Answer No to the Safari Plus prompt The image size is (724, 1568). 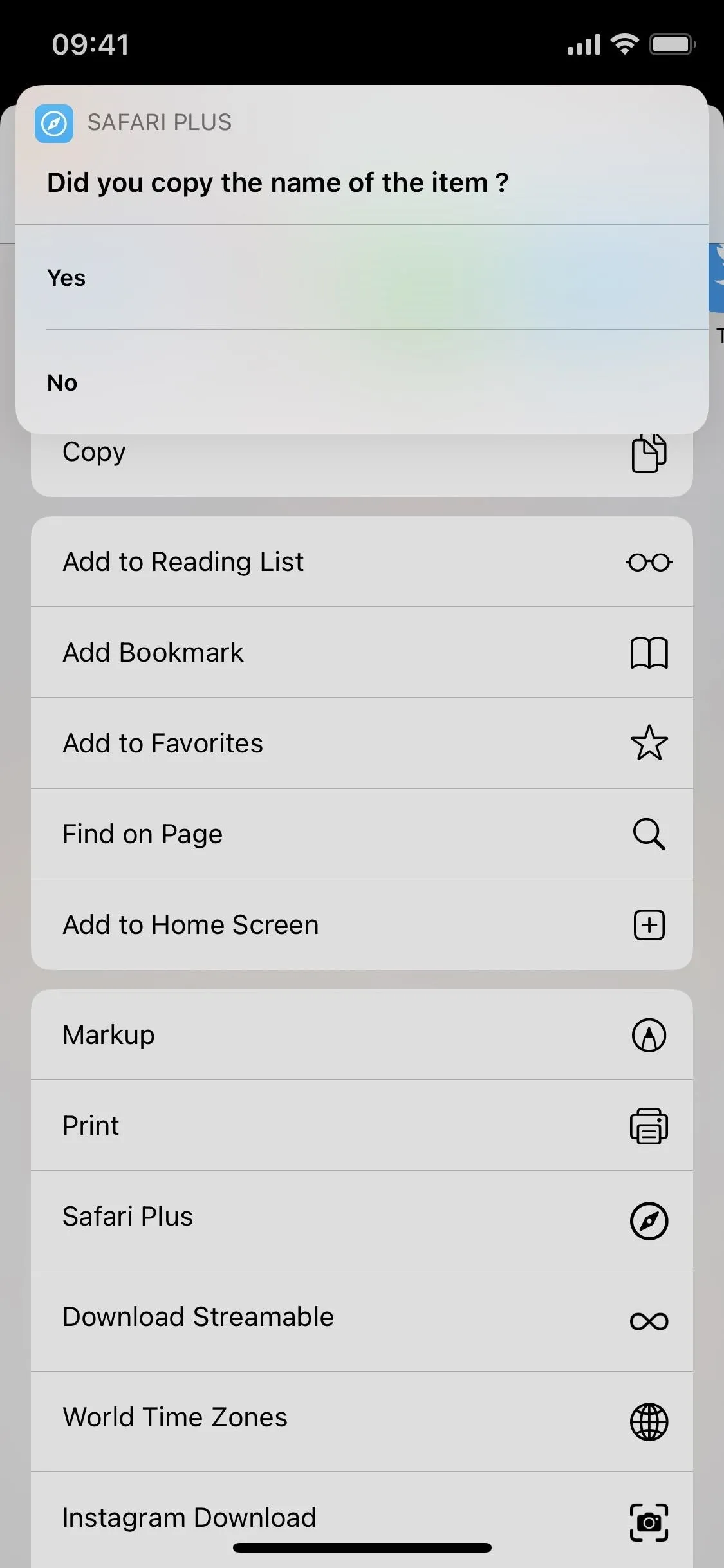pyautogui.click(x=362, y=382)
